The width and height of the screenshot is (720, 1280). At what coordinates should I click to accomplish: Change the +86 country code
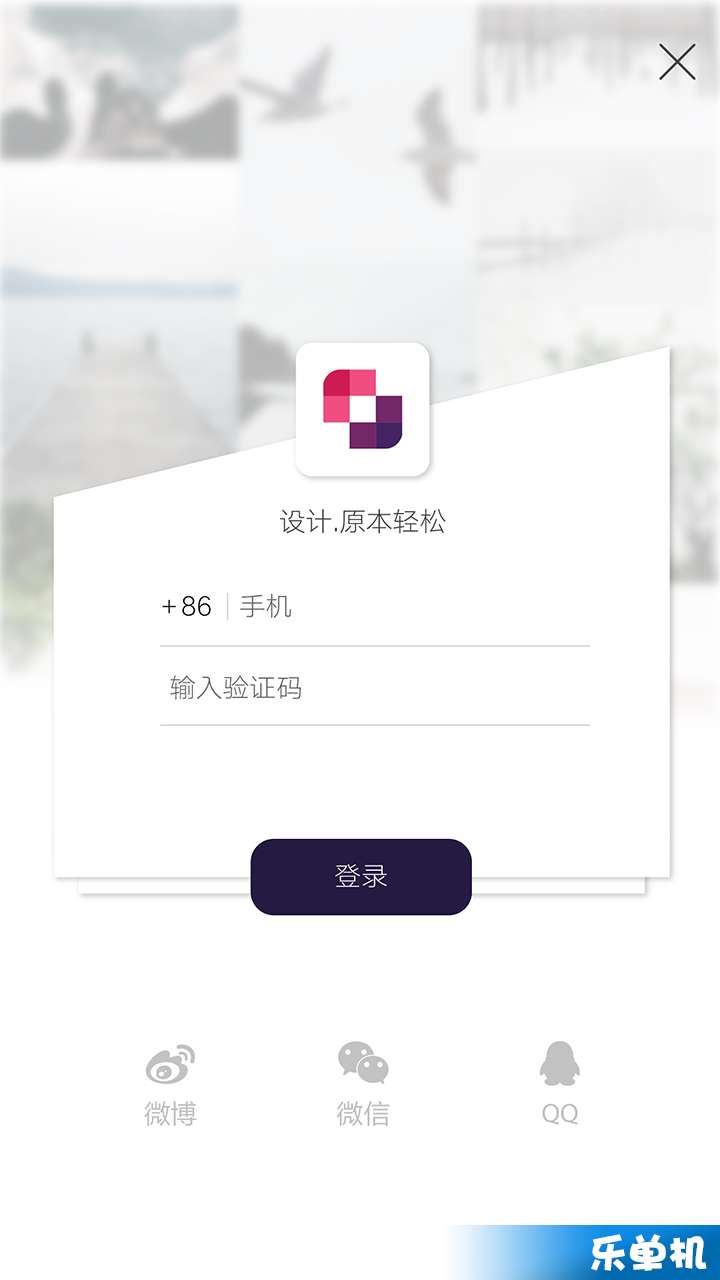pyautogui.click(x=187, y=607)
